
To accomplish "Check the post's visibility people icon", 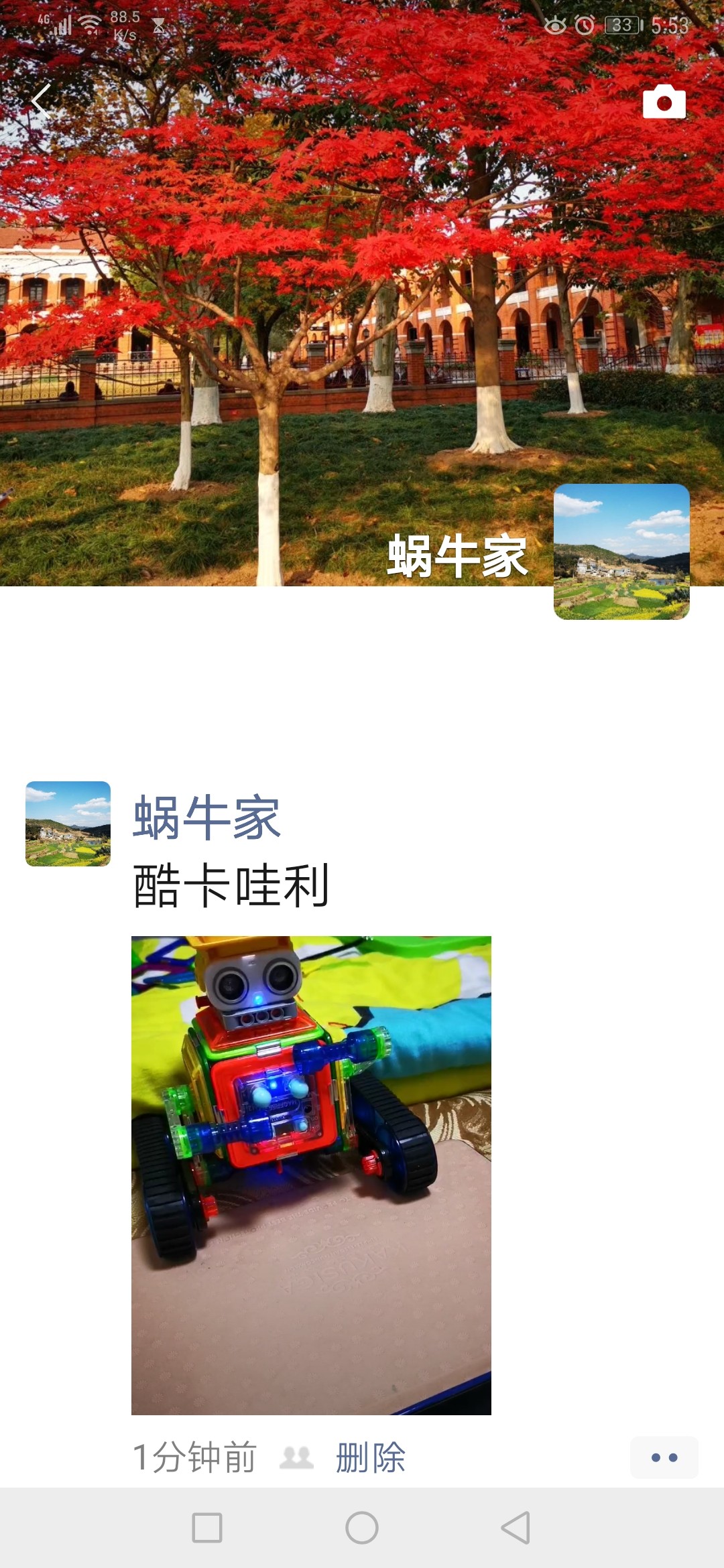I will tap(296, 1457).
